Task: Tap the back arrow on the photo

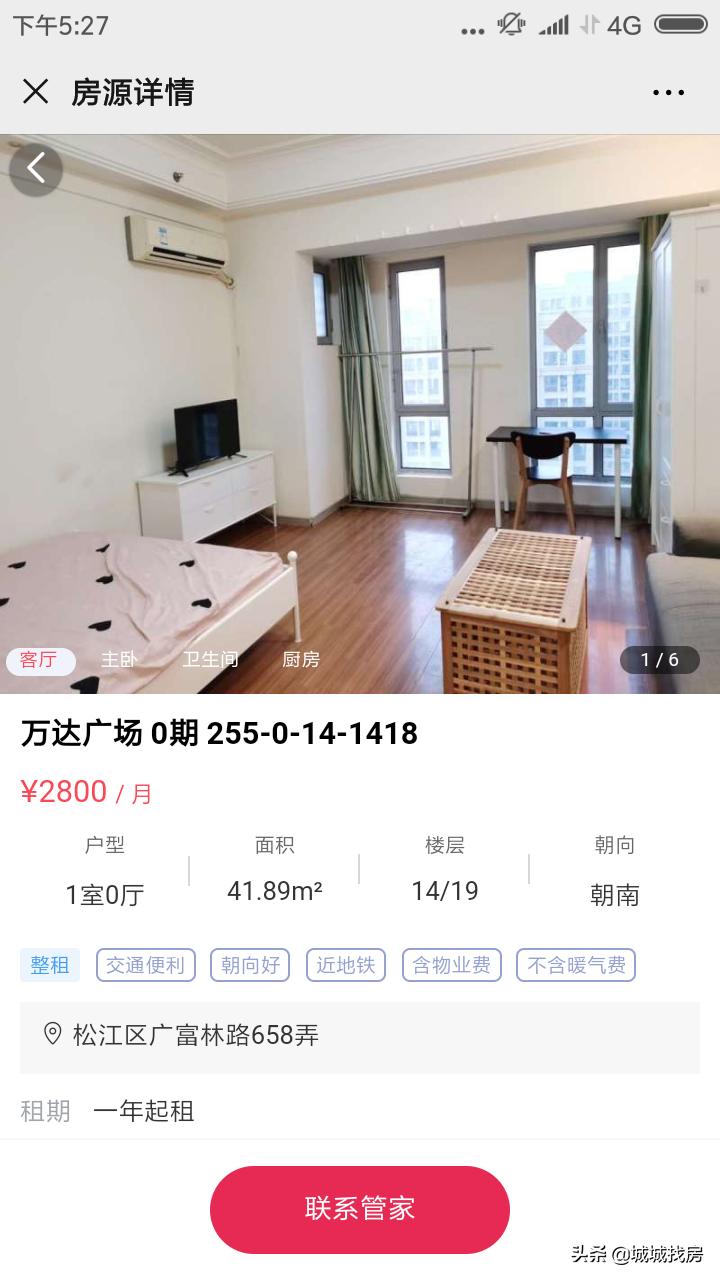Action: [x=36, y=169]
